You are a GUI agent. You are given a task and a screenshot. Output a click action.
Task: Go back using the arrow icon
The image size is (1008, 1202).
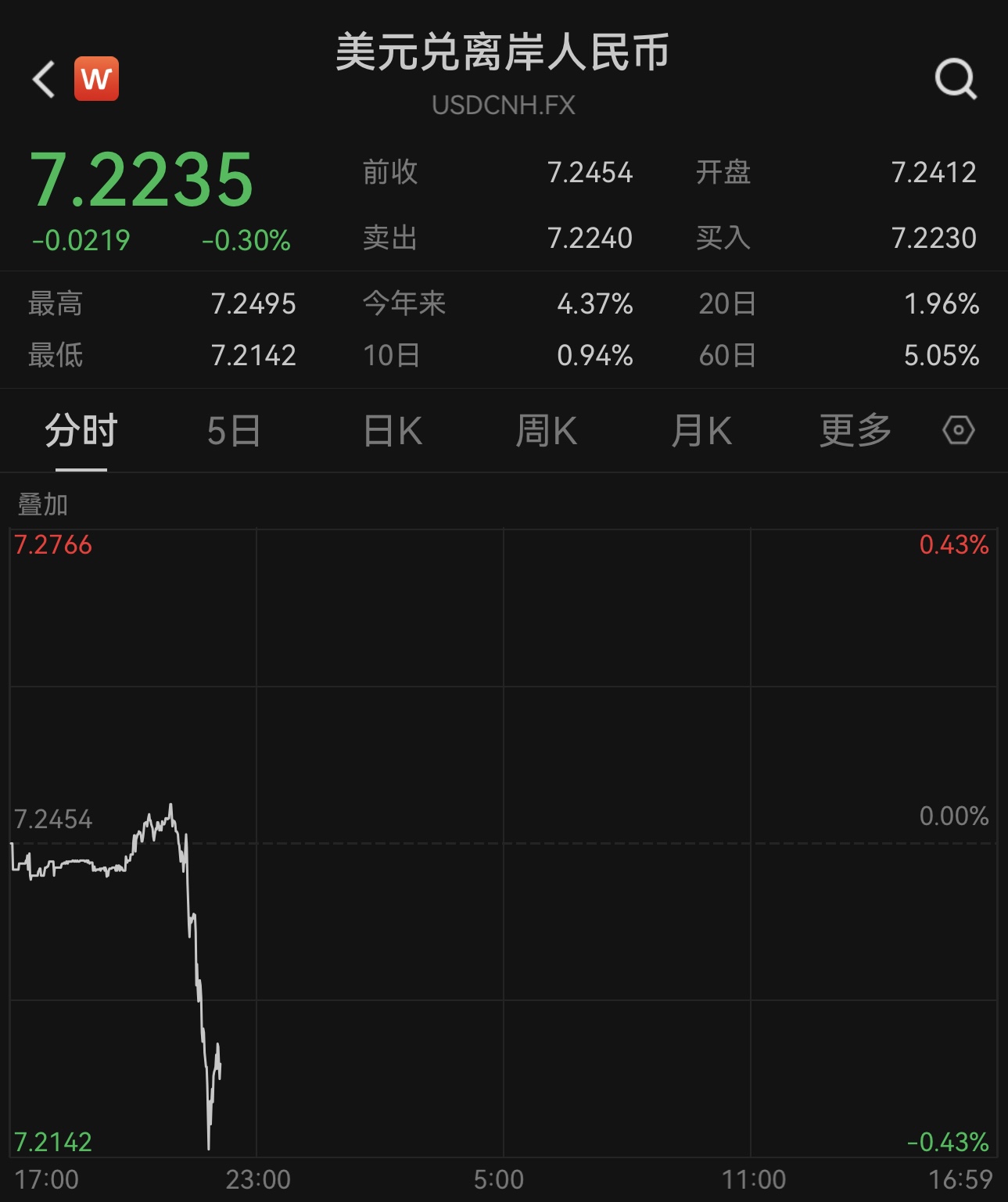[45, 79]
